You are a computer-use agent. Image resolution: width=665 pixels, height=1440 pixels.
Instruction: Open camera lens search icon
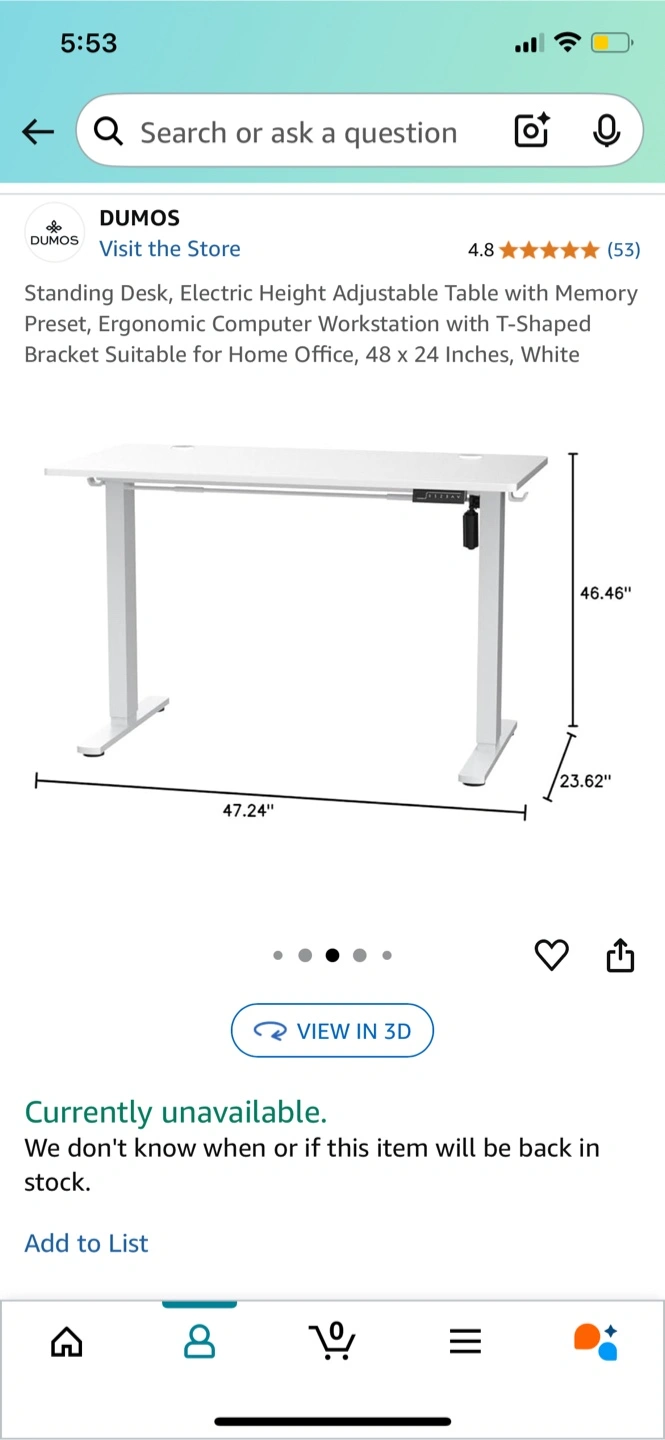tap(532, 131)
